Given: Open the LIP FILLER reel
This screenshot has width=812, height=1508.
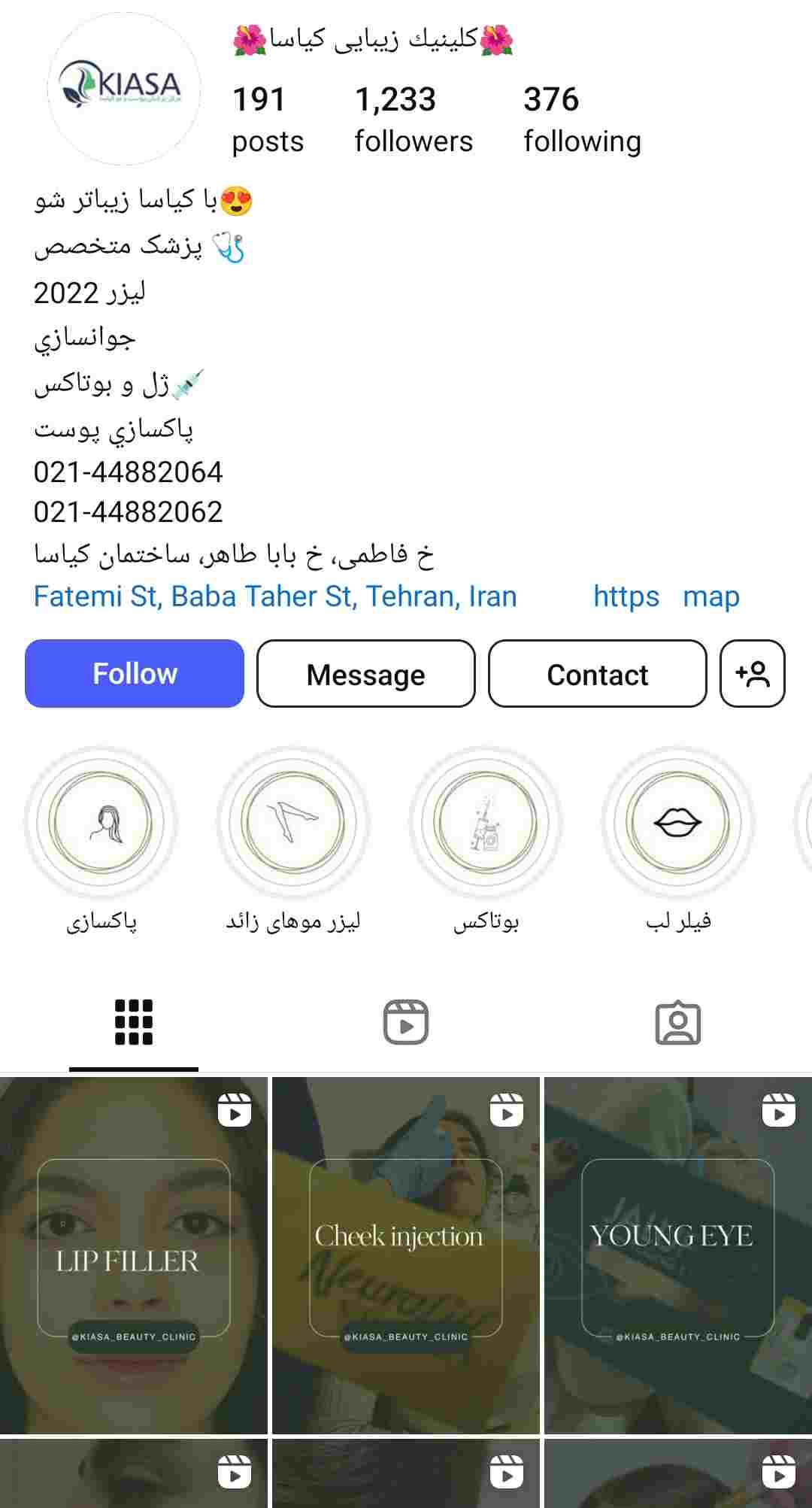Looking at the screenshot, I should pos(133,1255).
